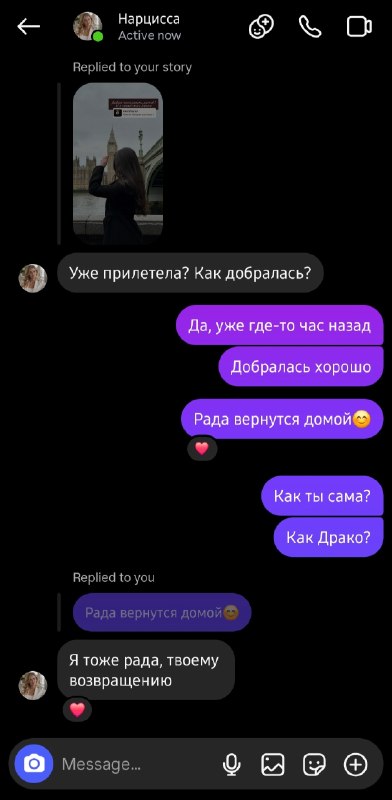Tap the heart reaction under "Я тоже рада"
392x800 pixels.
pos(77,709)
